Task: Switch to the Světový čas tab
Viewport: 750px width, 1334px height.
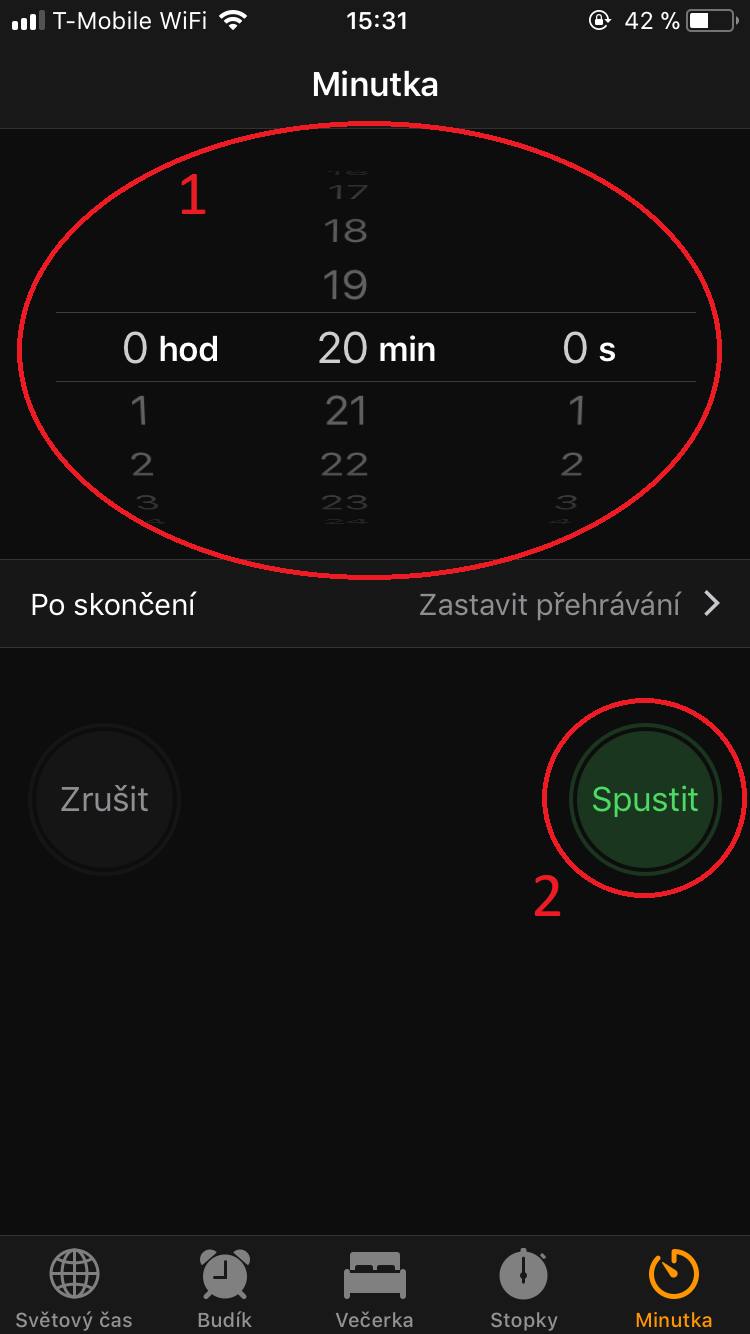Action: coord(74,1289)
